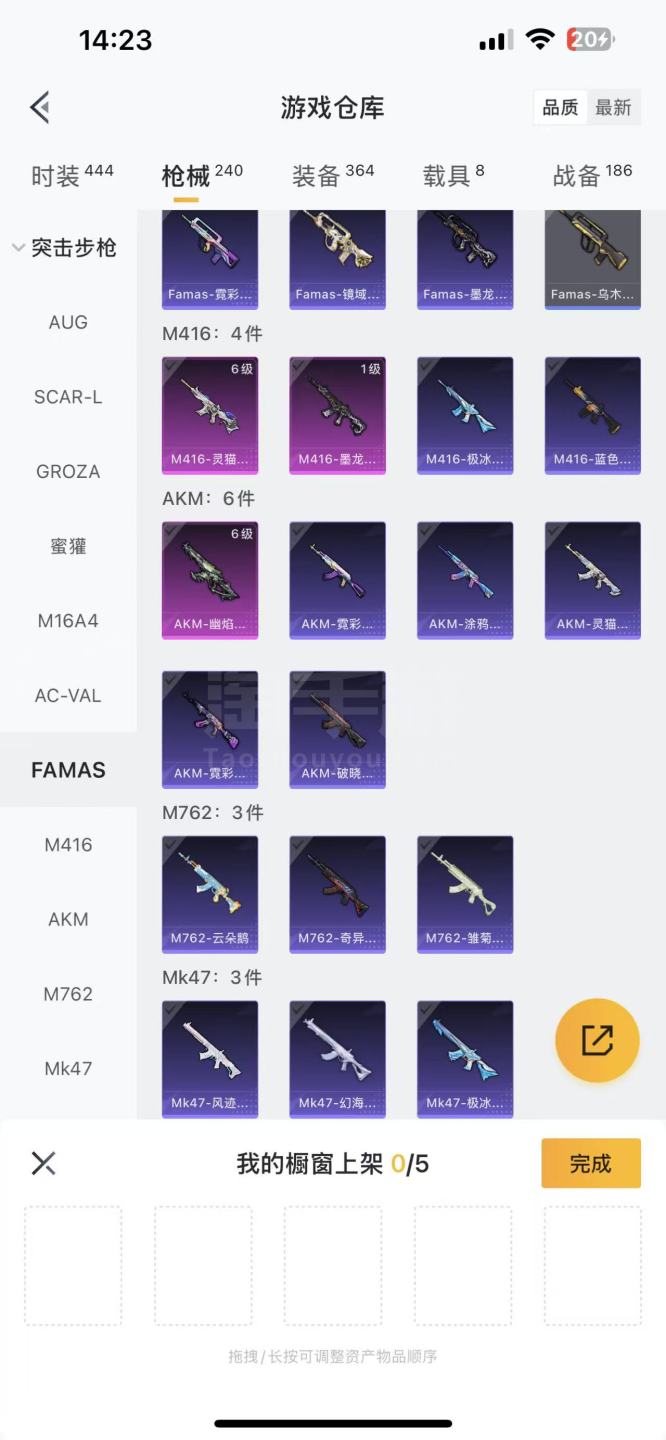
Task: Switch to the 时装 tab
Action: 72,176
